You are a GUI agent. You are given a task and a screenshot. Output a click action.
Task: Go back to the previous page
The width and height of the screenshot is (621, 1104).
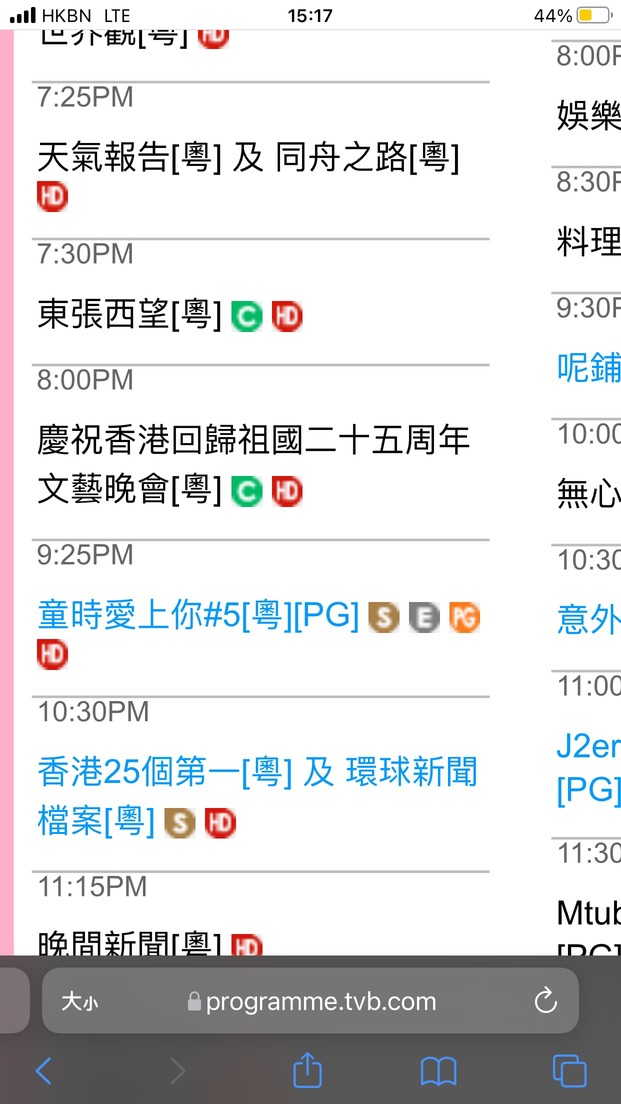click(x=44, y=1071)
